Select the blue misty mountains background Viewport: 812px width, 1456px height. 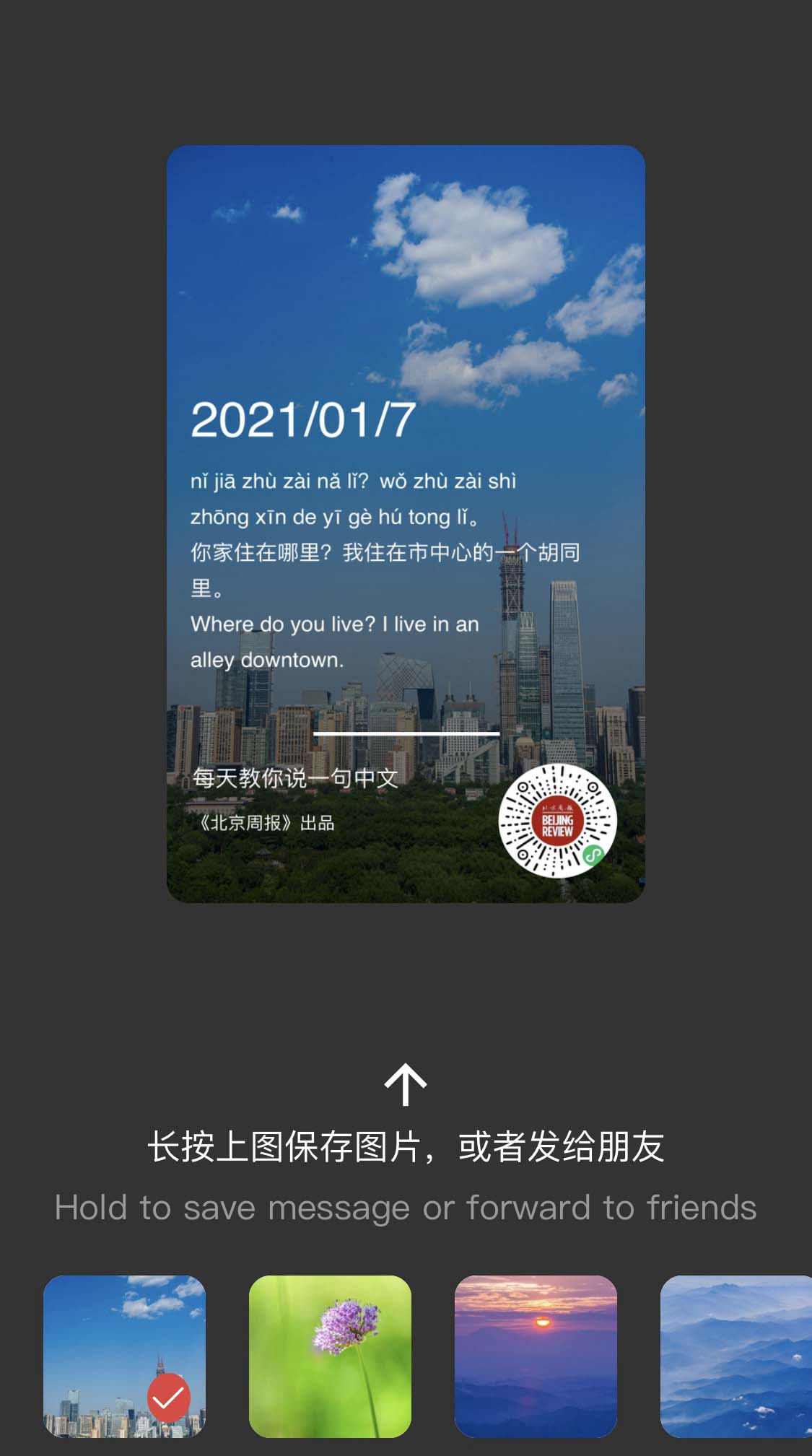click(x=736, y=1356)
